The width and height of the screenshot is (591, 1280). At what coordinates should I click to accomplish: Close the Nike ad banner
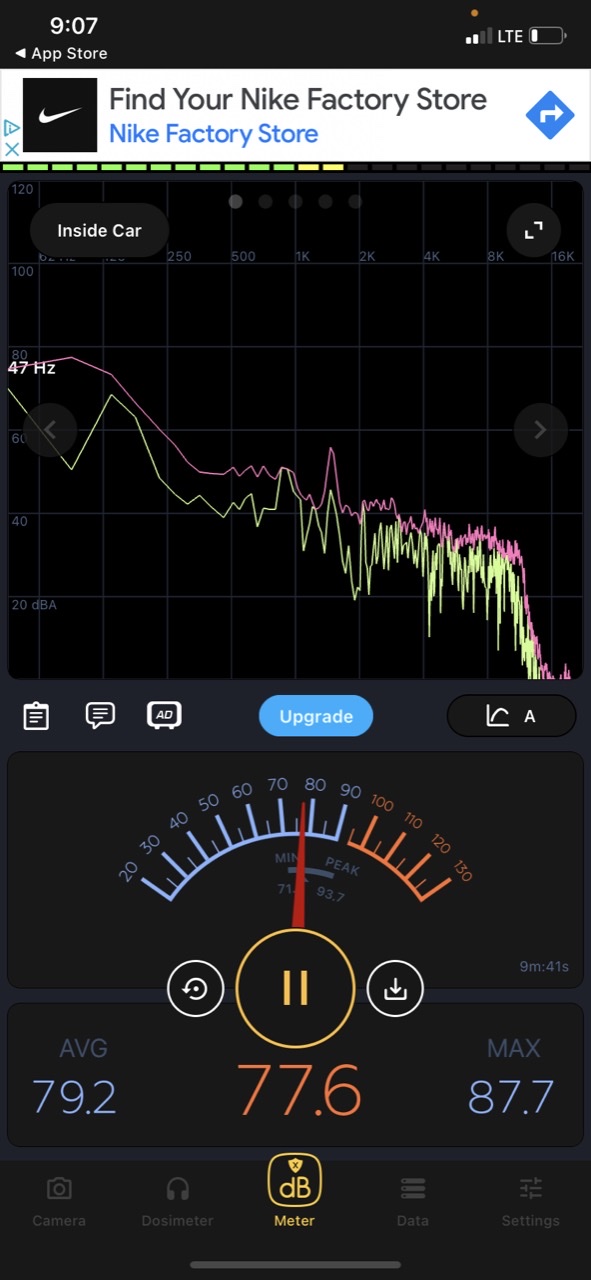[11, 148]
